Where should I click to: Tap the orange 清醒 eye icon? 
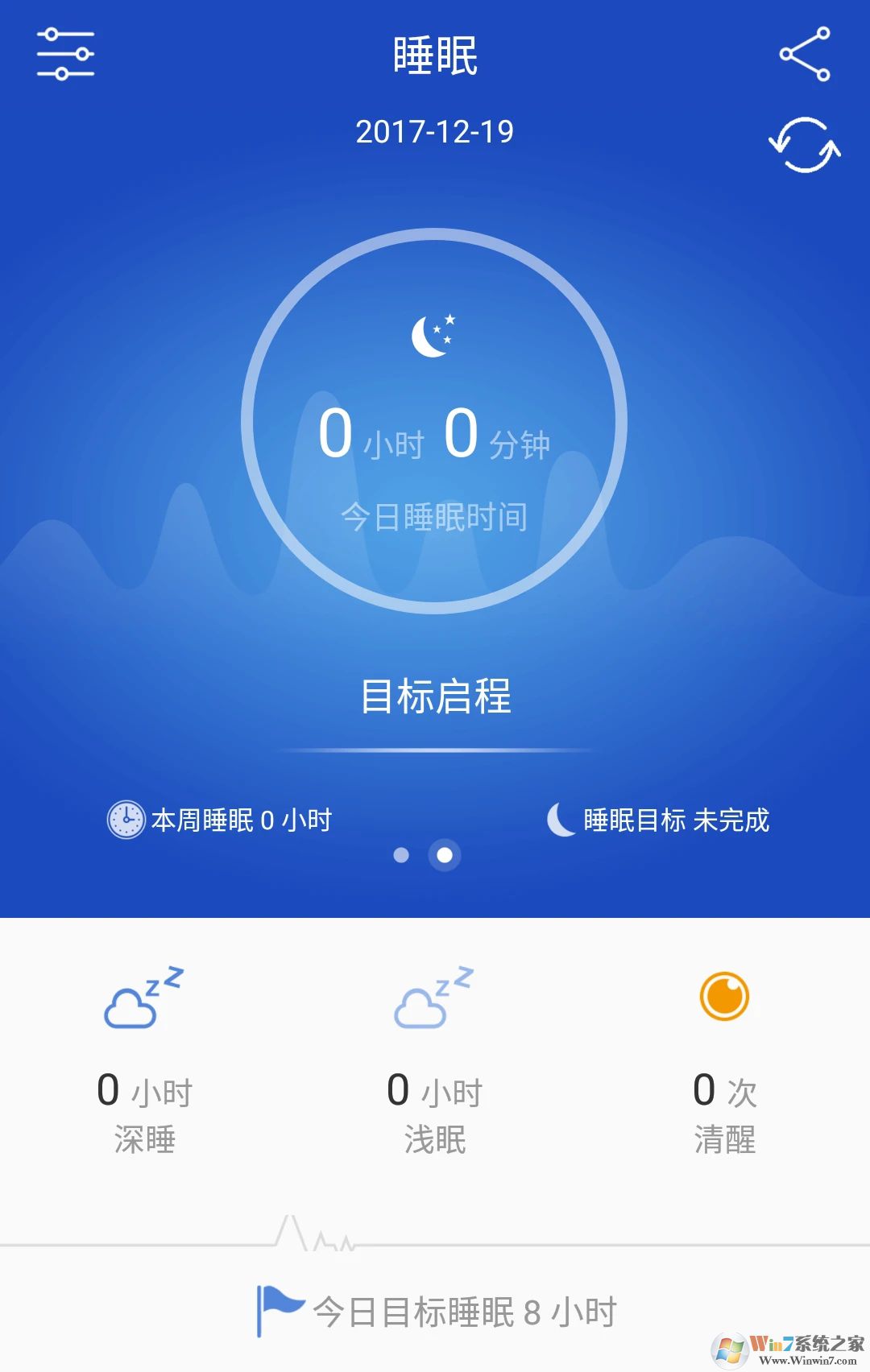coord(723,997)
